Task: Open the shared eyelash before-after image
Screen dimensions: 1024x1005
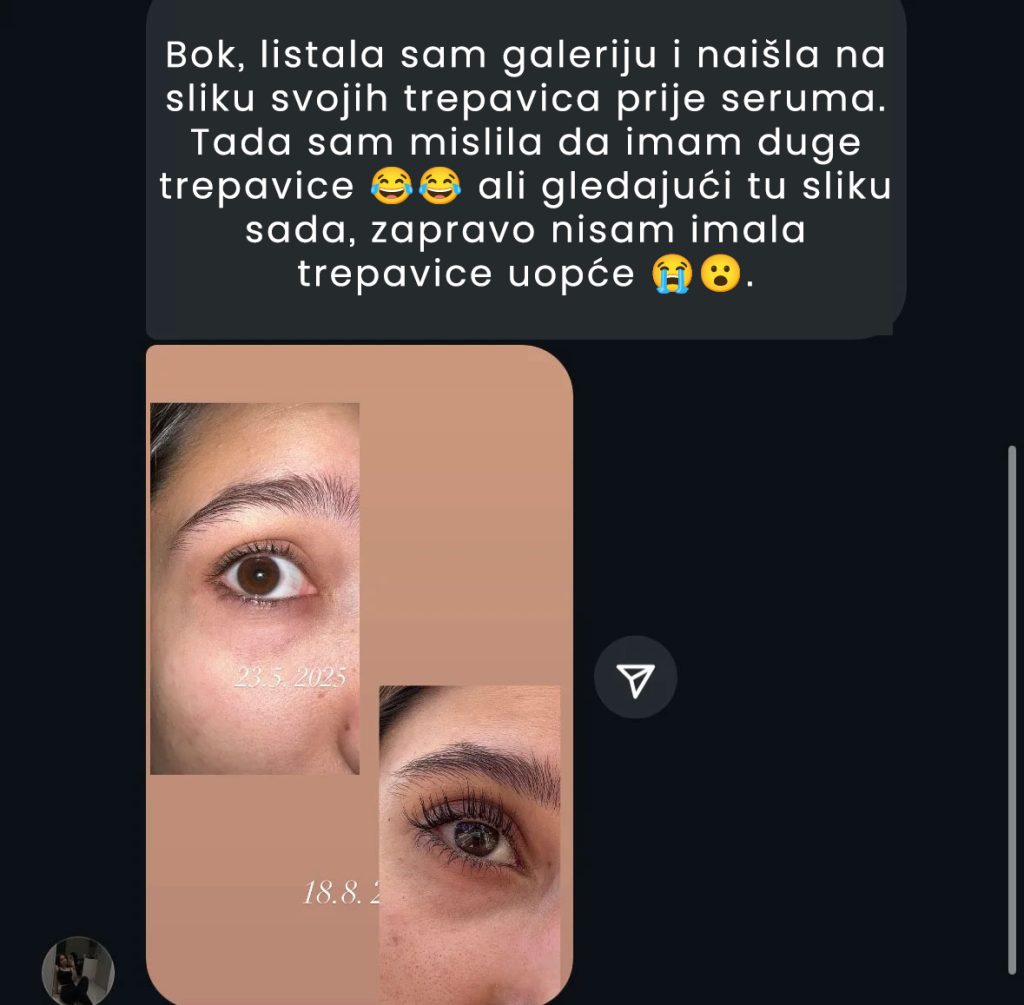Action: [x=359, y=670]
